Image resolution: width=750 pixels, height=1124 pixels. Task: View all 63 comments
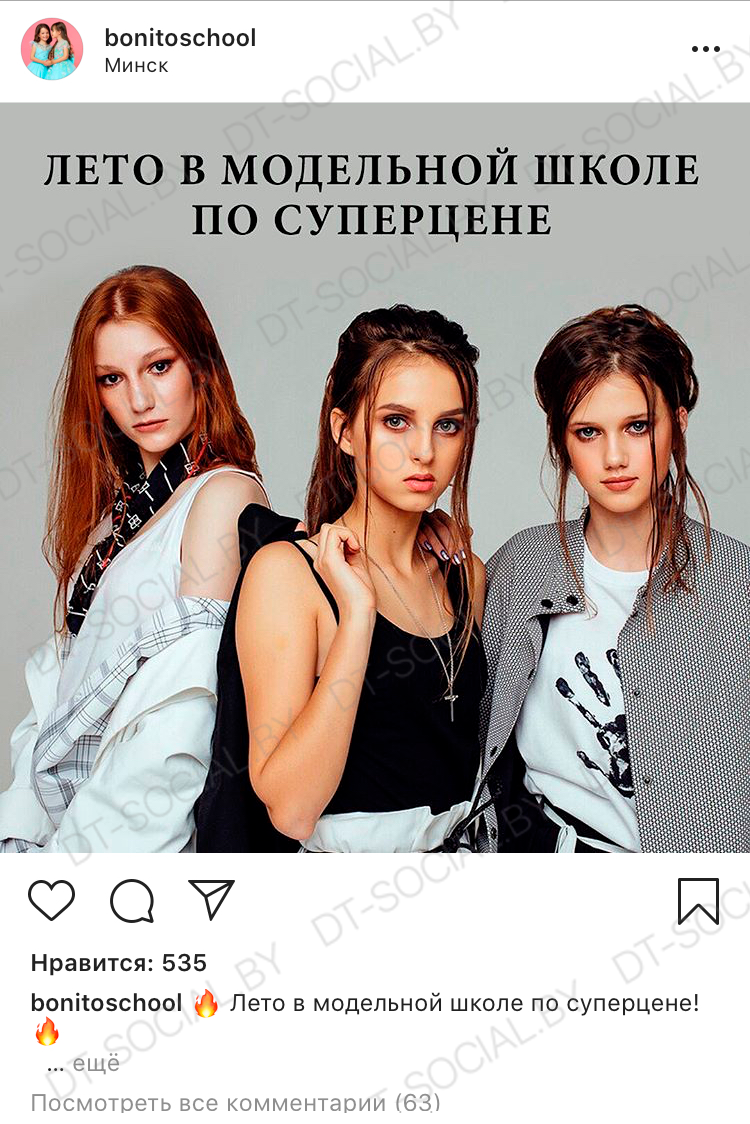(235, 1103)
